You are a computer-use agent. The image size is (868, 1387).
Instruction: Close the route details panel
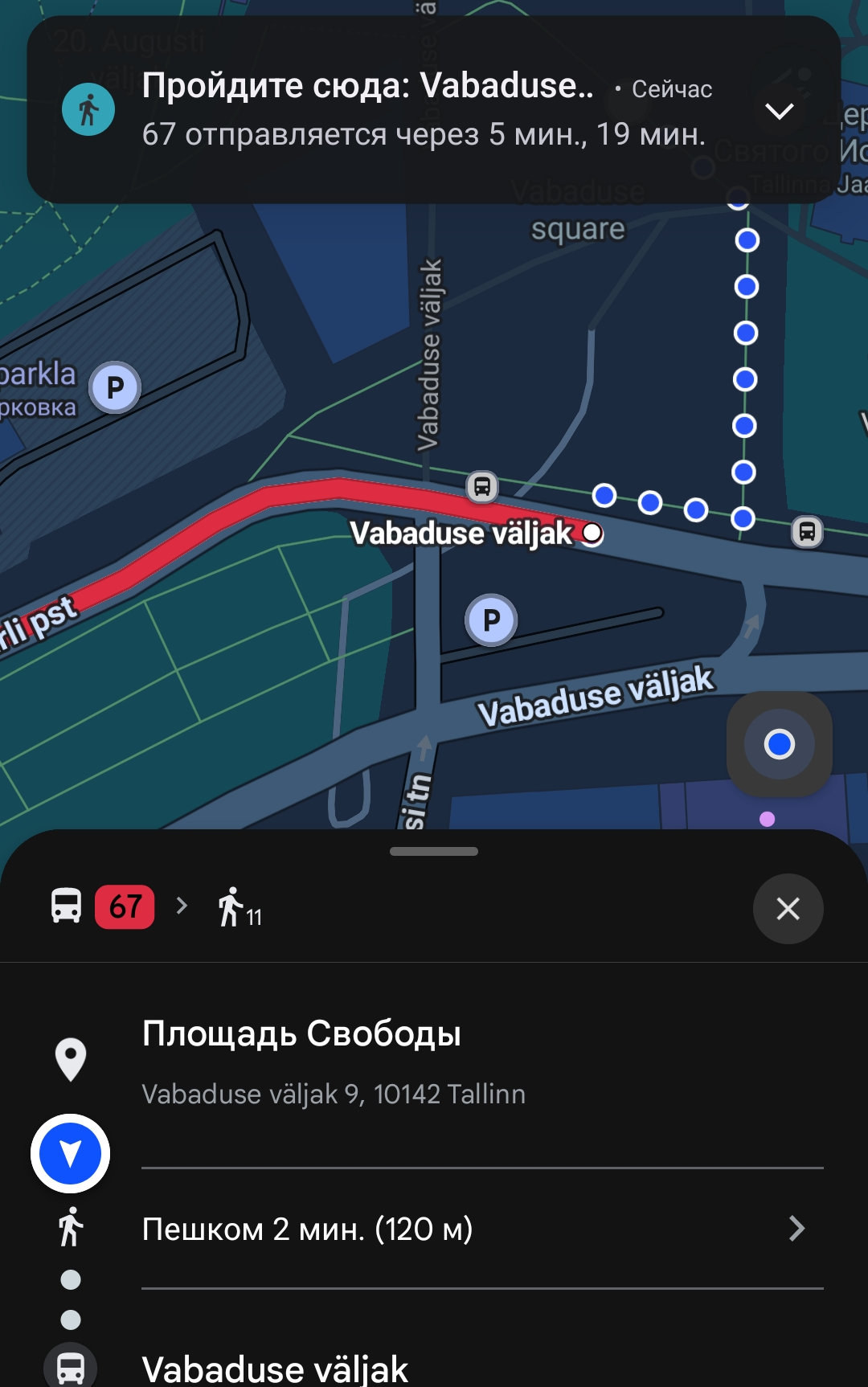coord(788,908)
